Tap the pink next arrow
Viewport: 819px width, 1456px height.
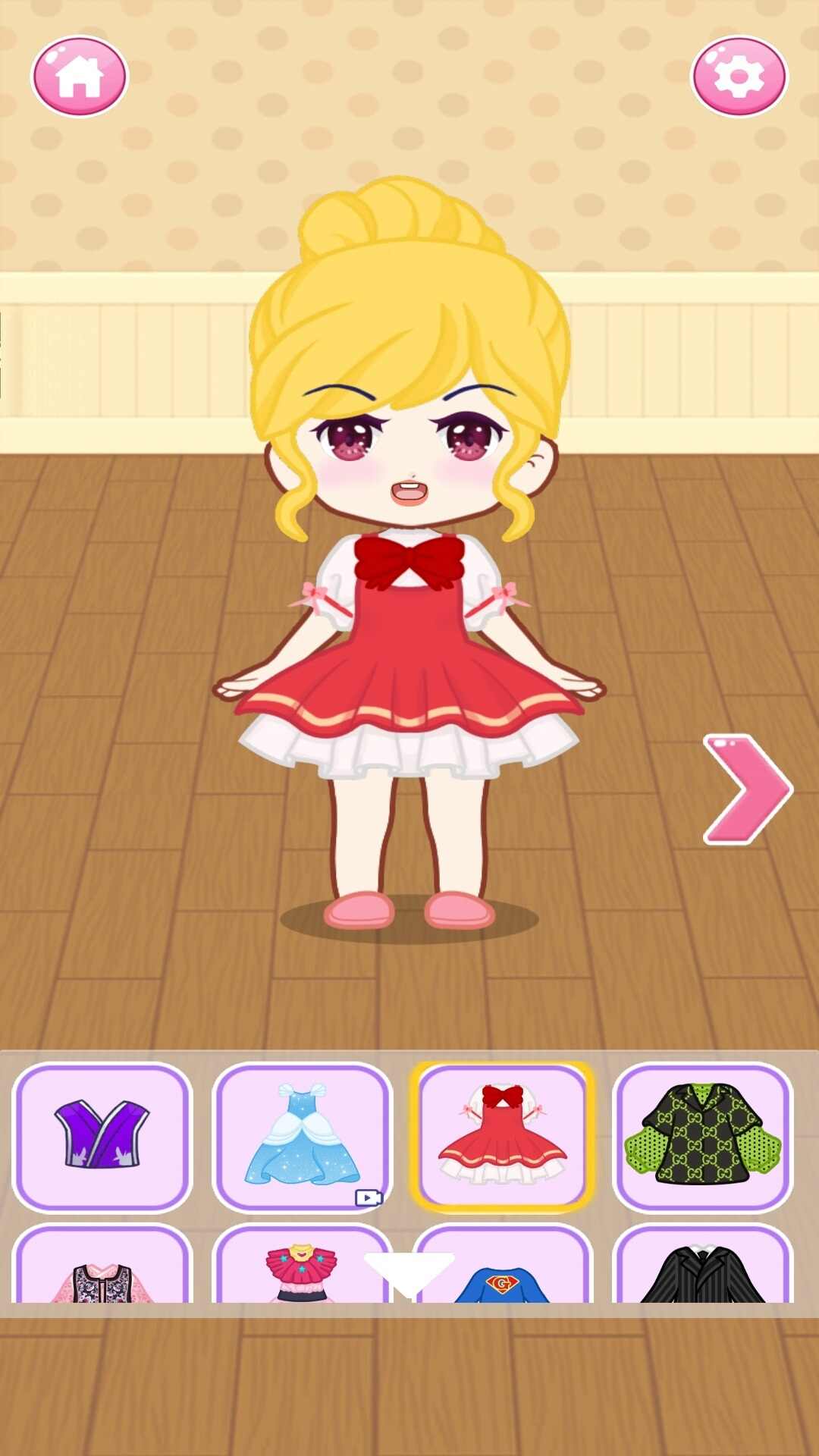coord(747,789)
